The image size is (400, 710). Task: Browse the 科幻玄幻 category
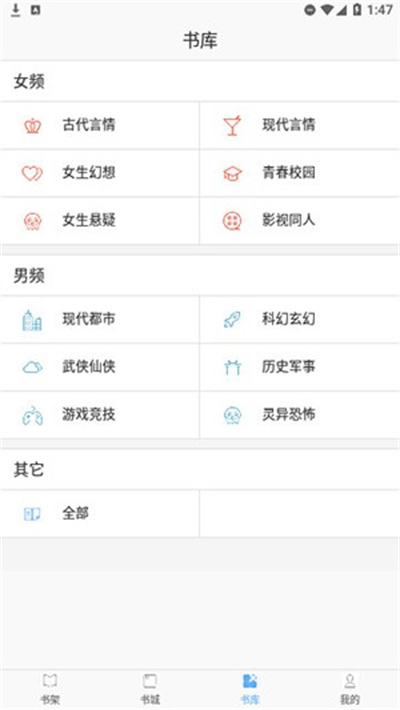pyautogui.click(x=300, y=320)
